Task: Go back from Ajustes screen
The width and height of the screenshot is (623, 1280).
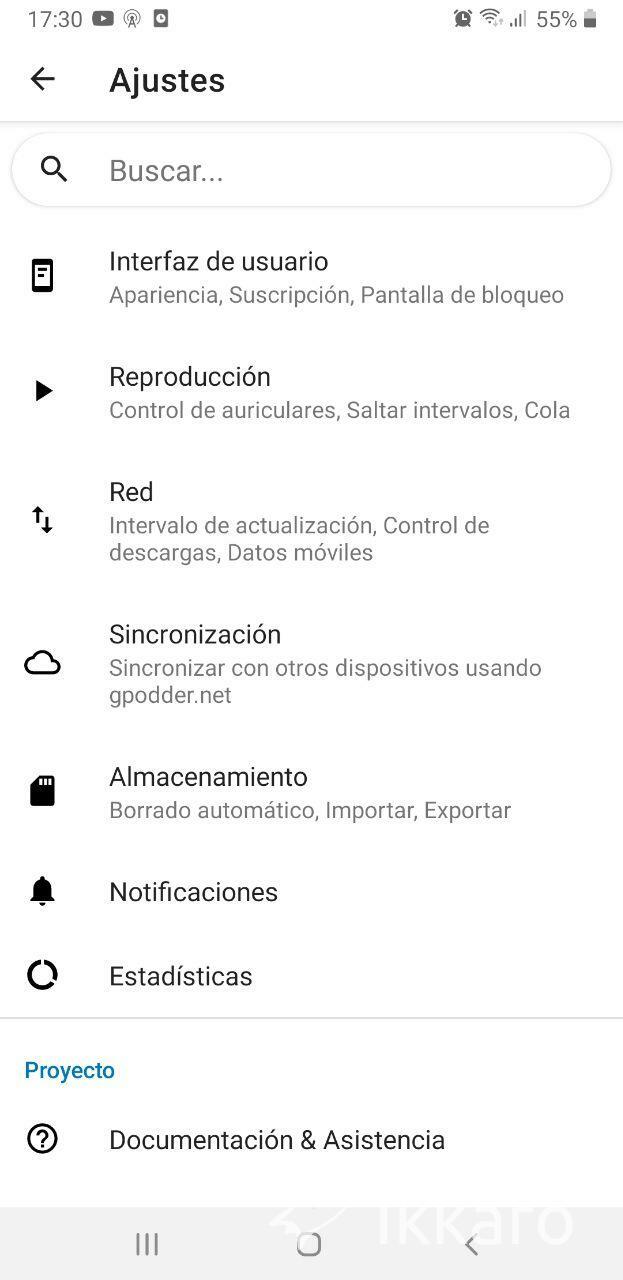Action: pyautogui.click(x=42, y=79)
